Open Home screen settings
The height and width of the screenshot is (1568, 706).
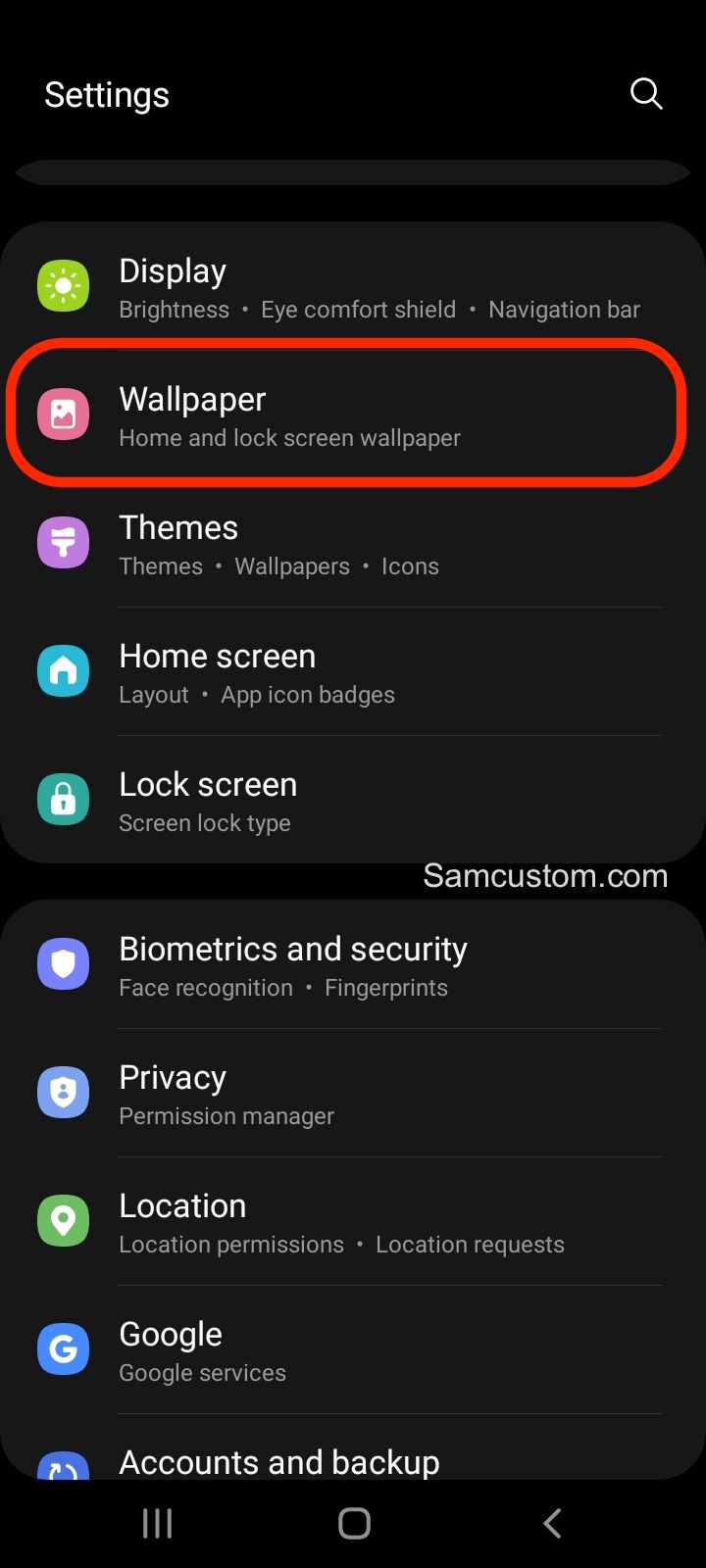(353, 672)
